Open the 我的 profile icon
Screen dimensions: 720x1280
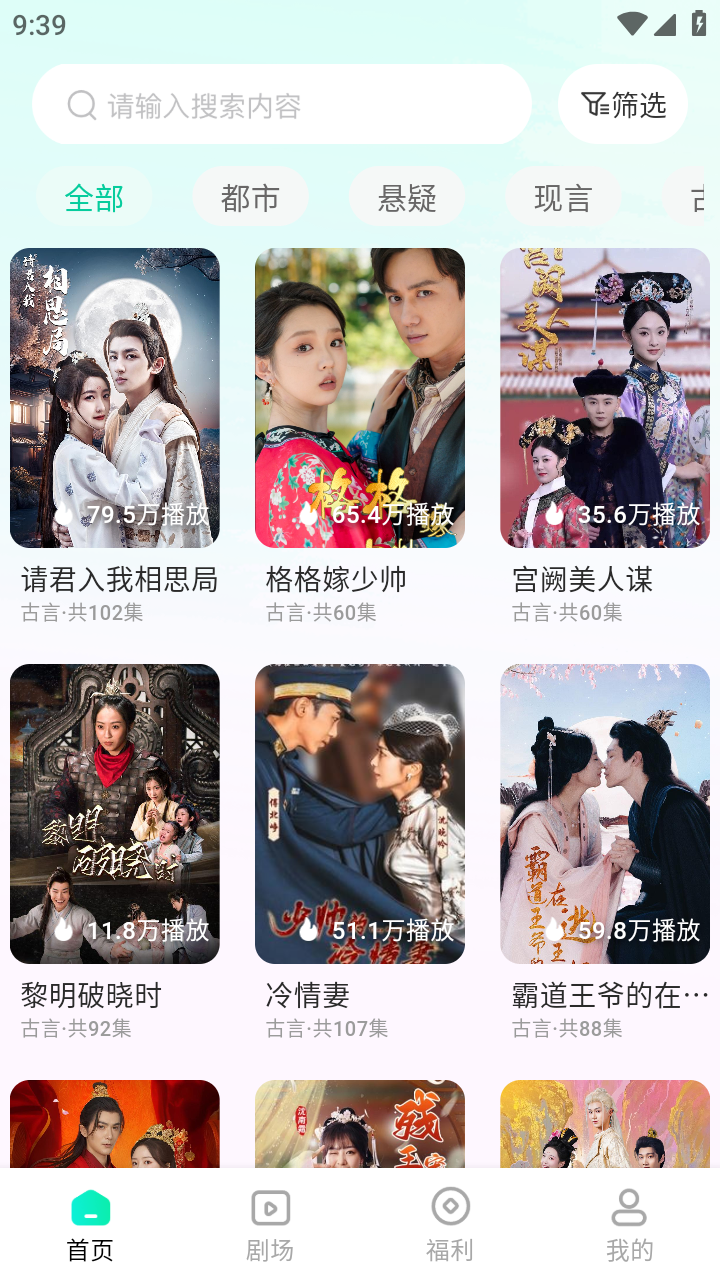tap(630, 1208)
